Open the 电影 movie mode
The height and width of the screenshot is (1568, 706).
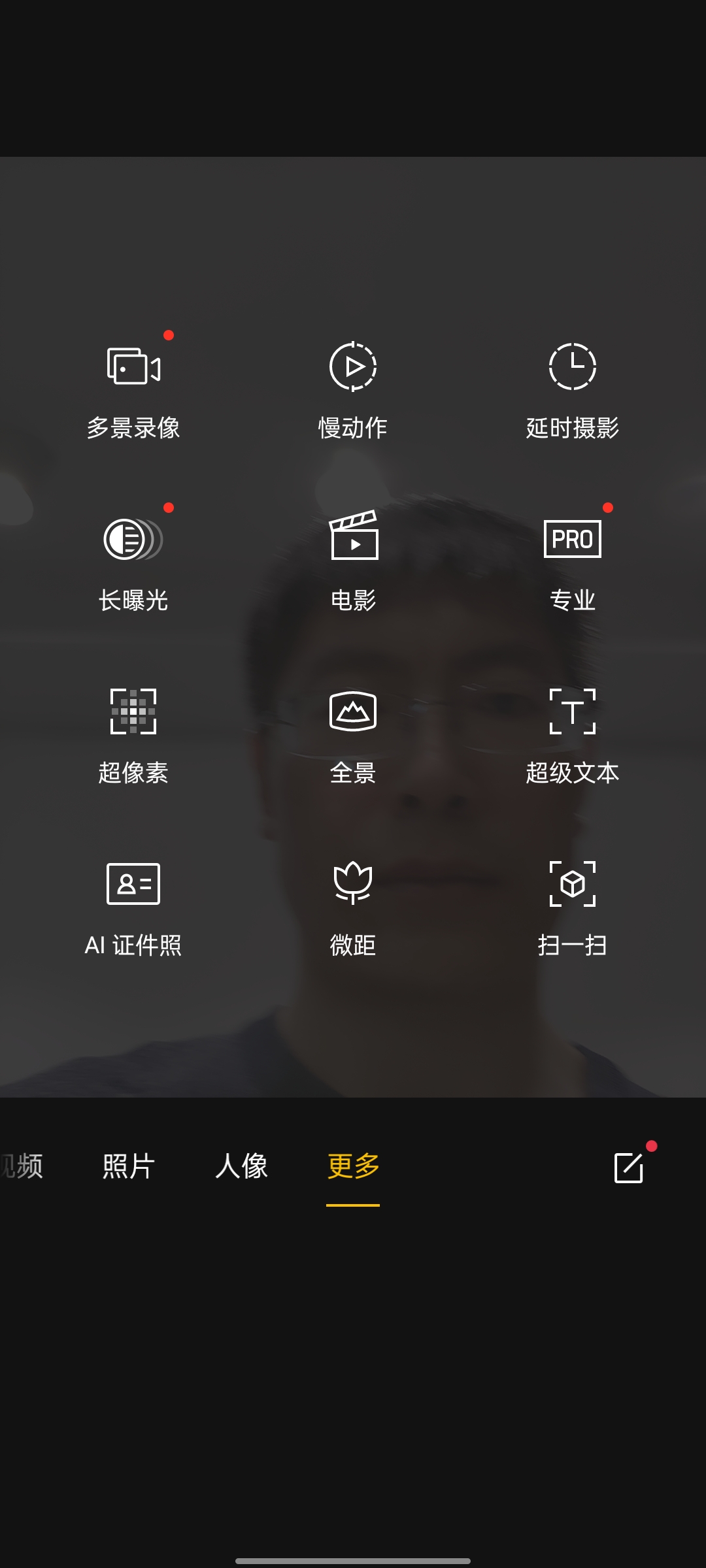353,562
